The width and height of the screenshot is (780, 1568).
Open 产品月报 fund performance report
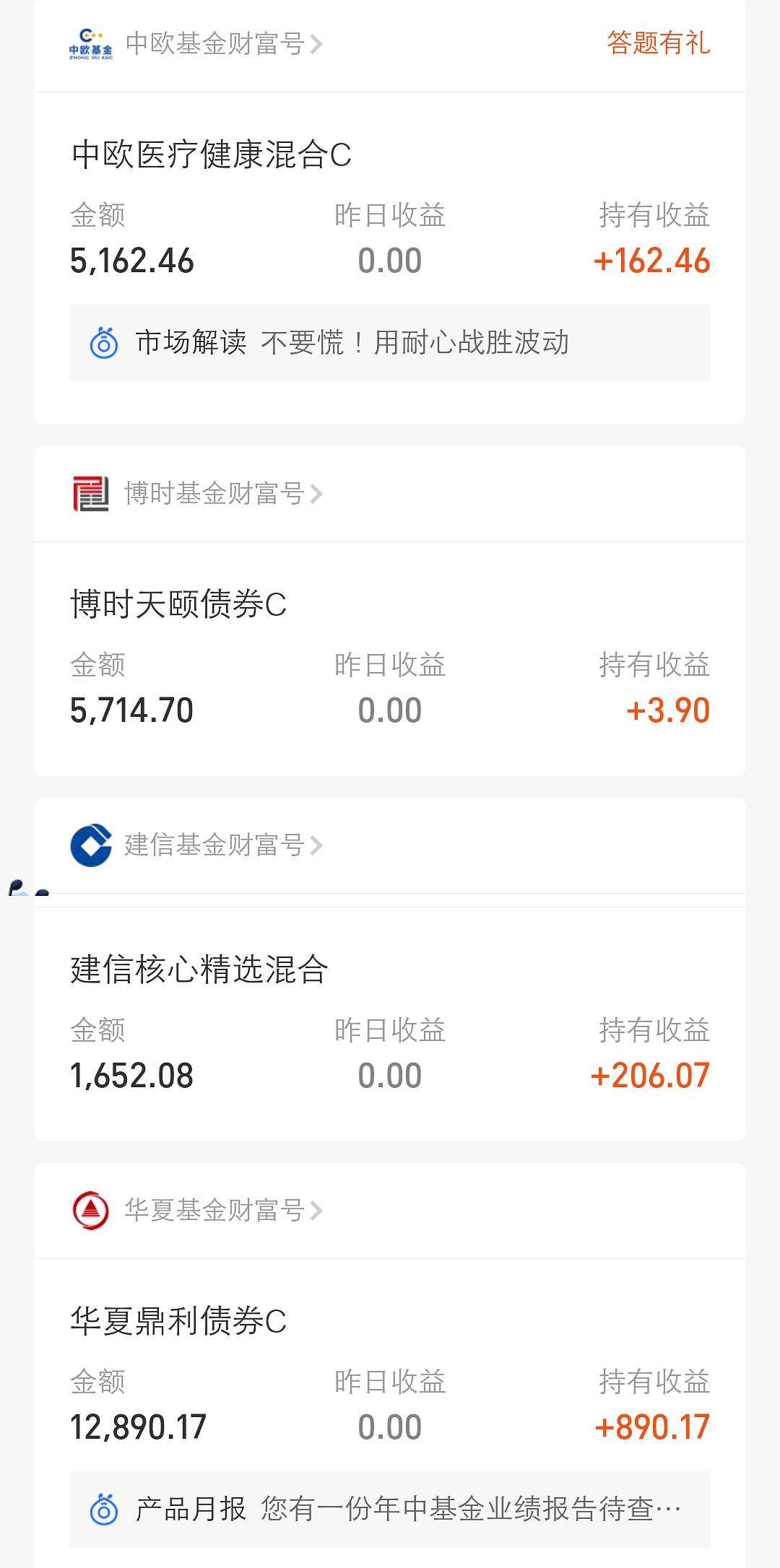(x=390, y=1510)
